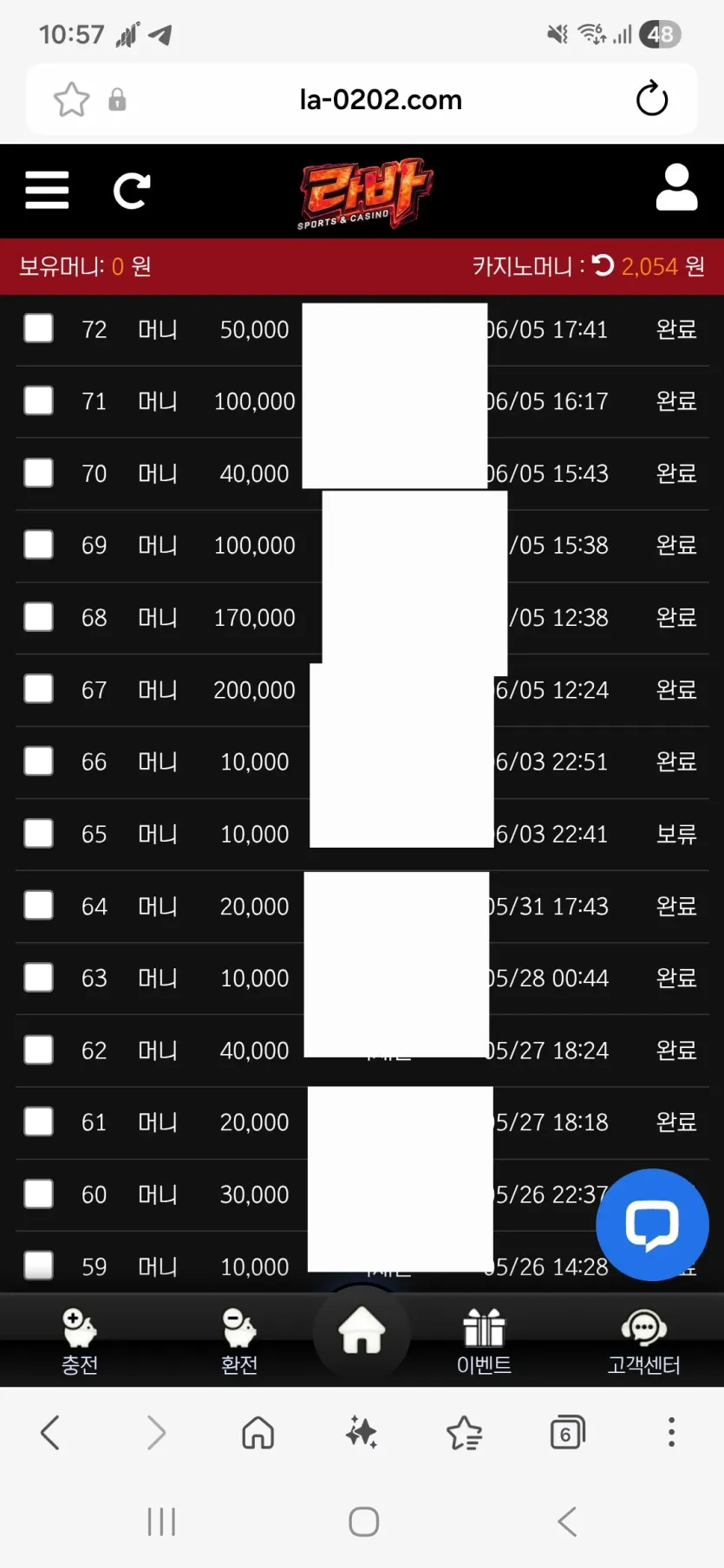This screenshot has width=724, height=1568.
Task: Open the blue live chat bubble
Action: [652, 1225]
